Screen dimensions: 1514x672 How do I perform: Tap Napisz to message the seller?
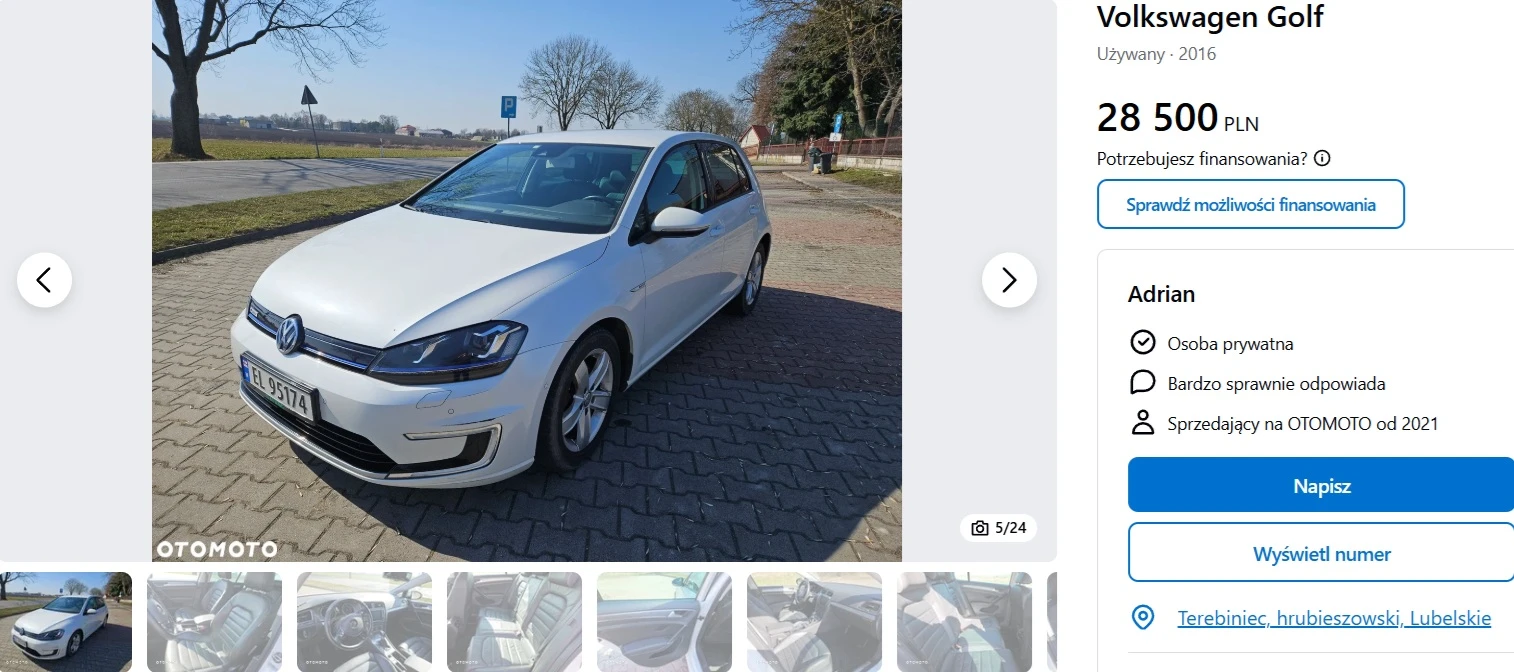1321,486
